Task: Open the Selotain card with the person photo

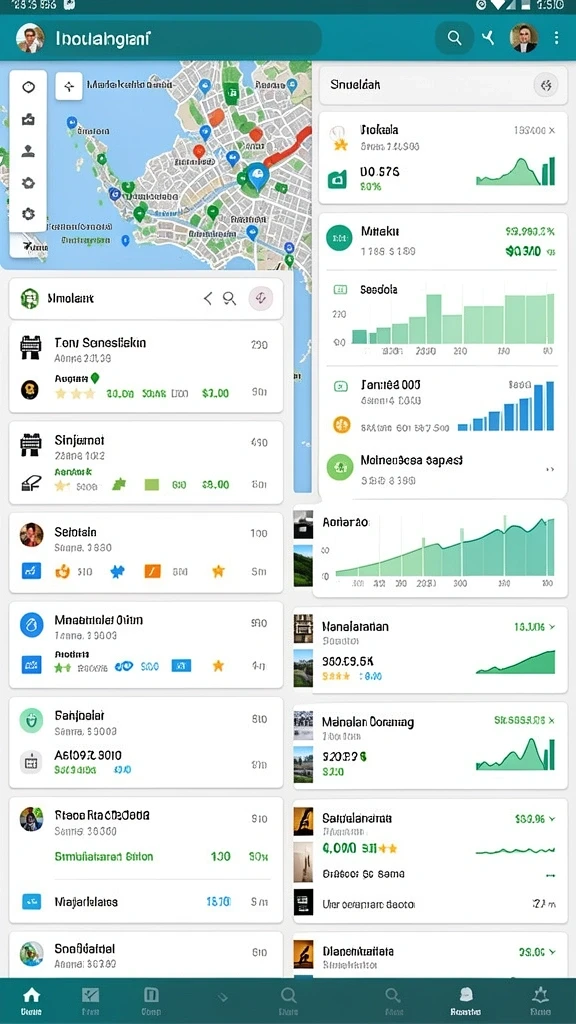Action: pos(146,552)
